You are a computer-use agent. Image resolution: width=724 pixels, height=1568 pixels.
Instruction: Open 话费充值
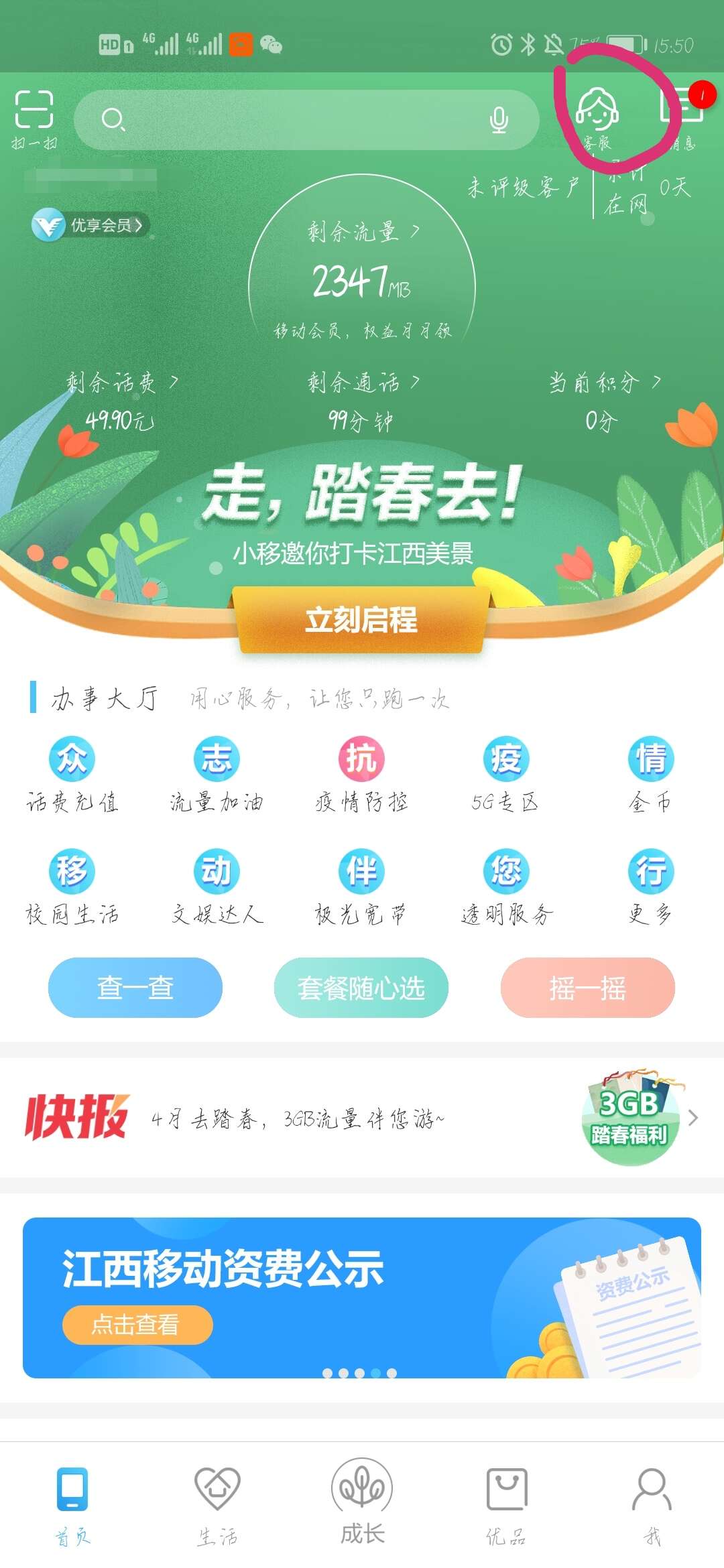(x=72, y=774)
